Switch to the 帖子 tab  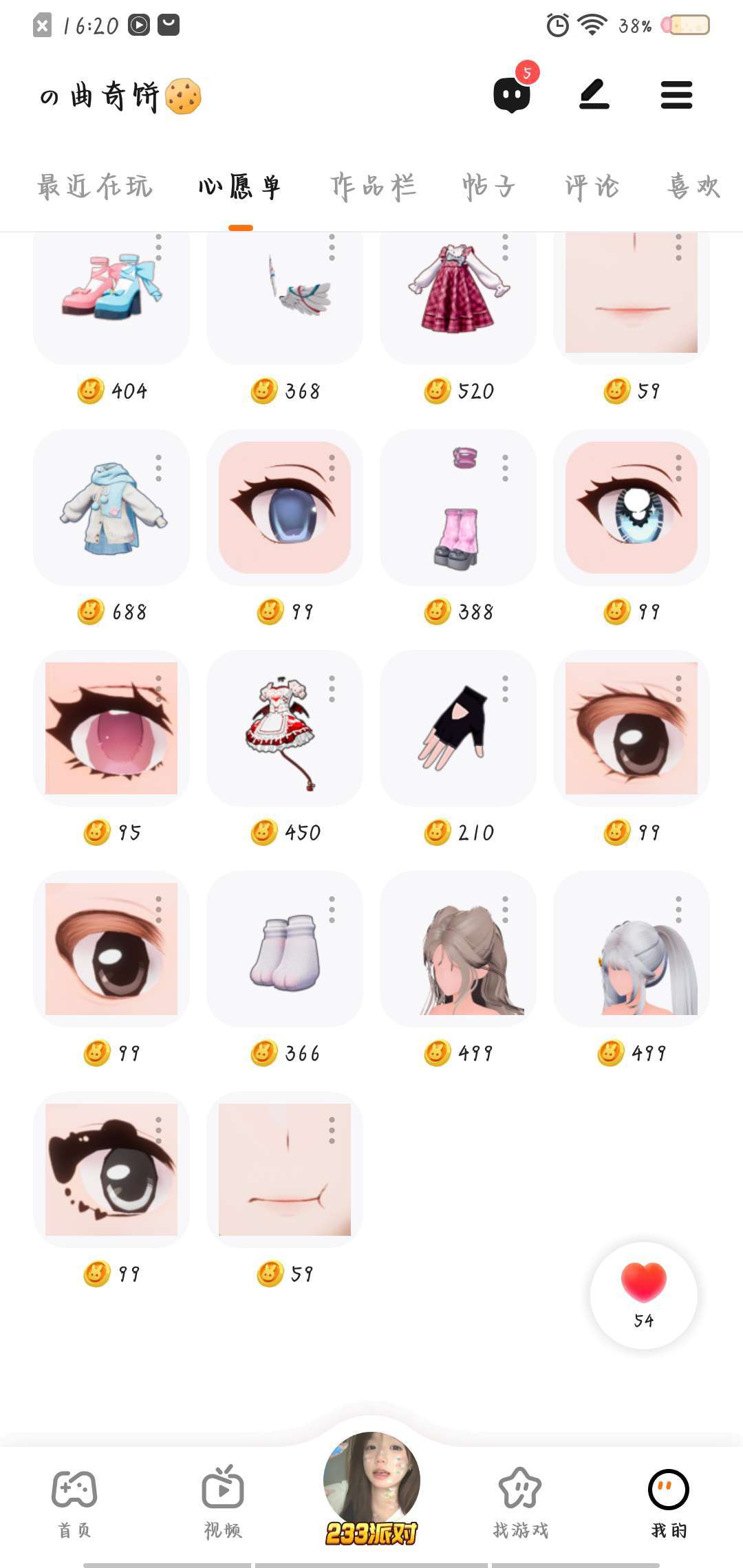(489, 187)
